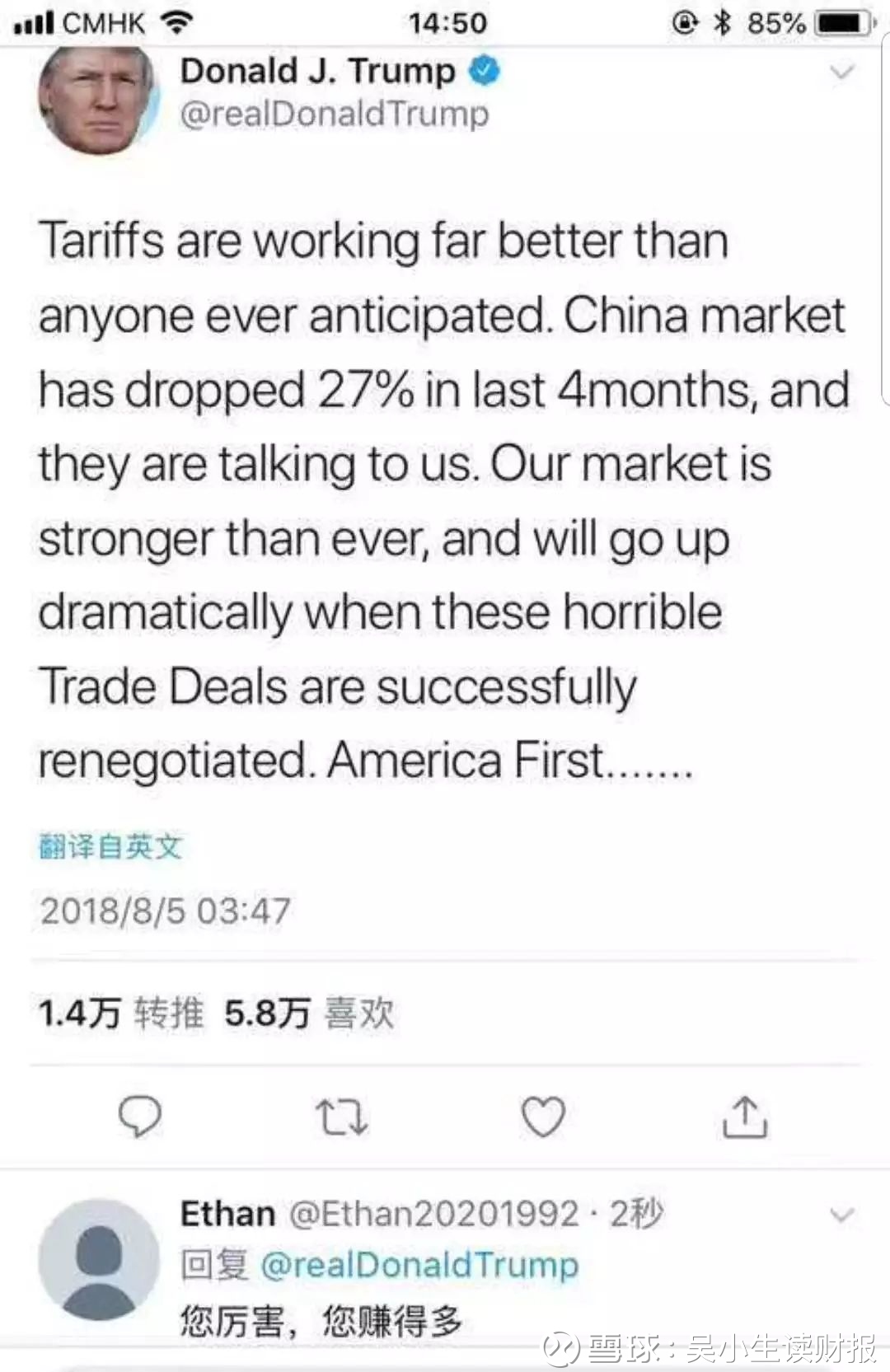Expand the chevron menu on Trump's tweet
The width and height of the screenshot is (890, 1372).
pos(841,73)
